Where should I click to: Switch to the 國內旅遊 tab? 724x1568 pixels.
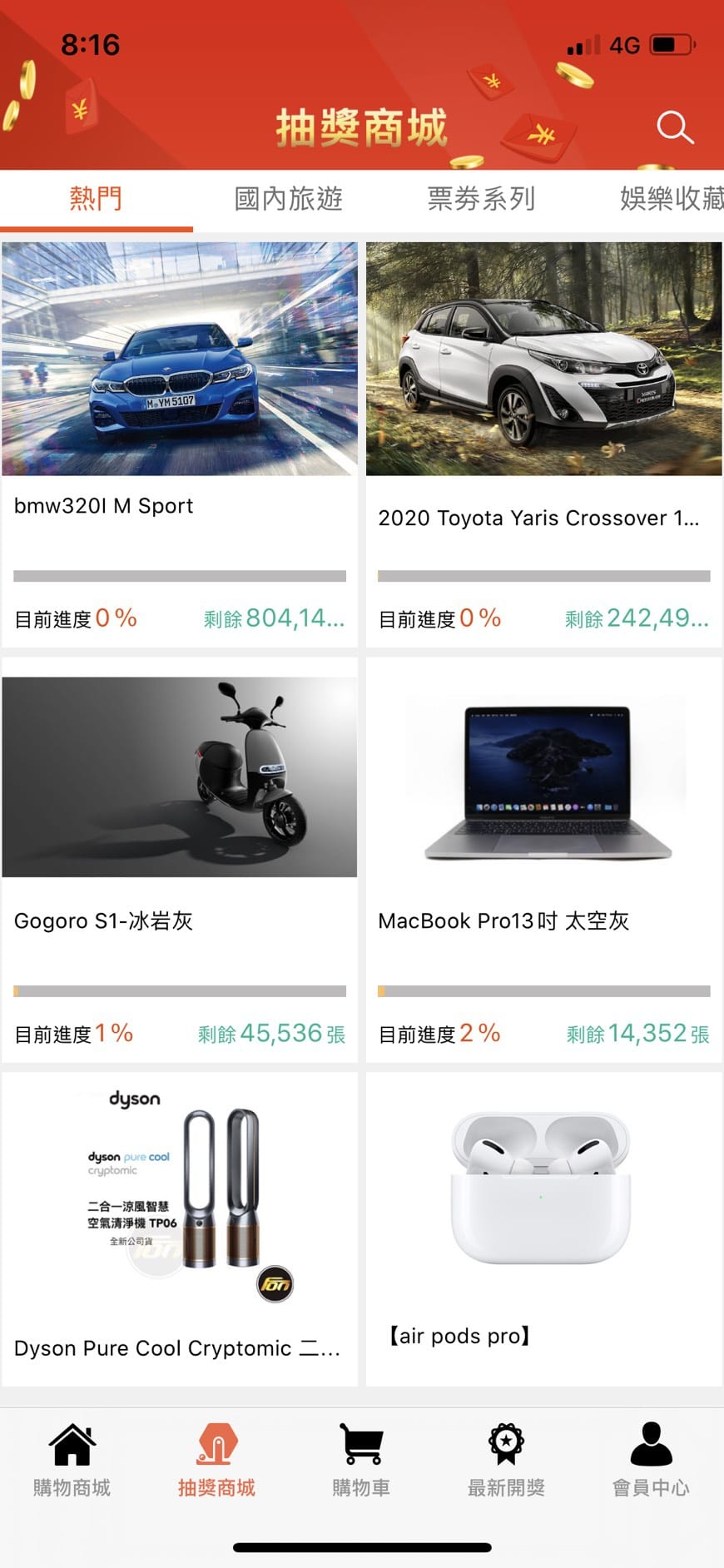point(289,199)
